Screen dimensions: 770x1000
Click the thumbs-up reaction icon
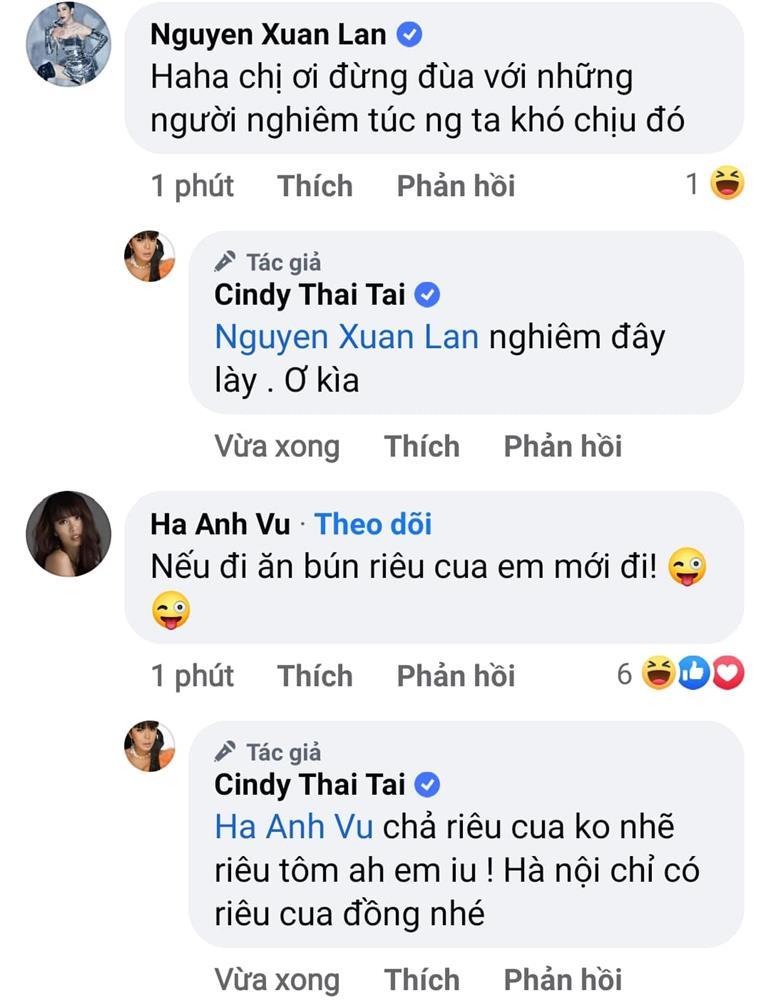tap(690, 671)
